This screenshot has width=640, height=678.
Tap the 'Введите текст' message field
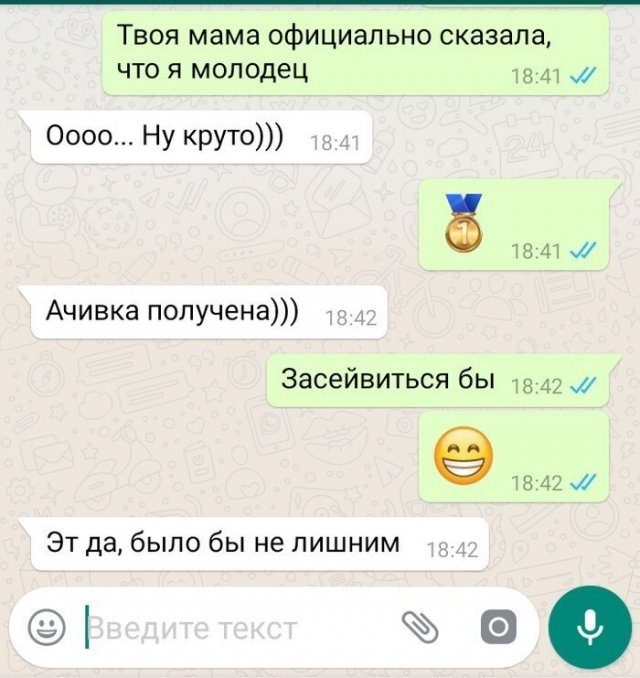(x=230, y=628)
